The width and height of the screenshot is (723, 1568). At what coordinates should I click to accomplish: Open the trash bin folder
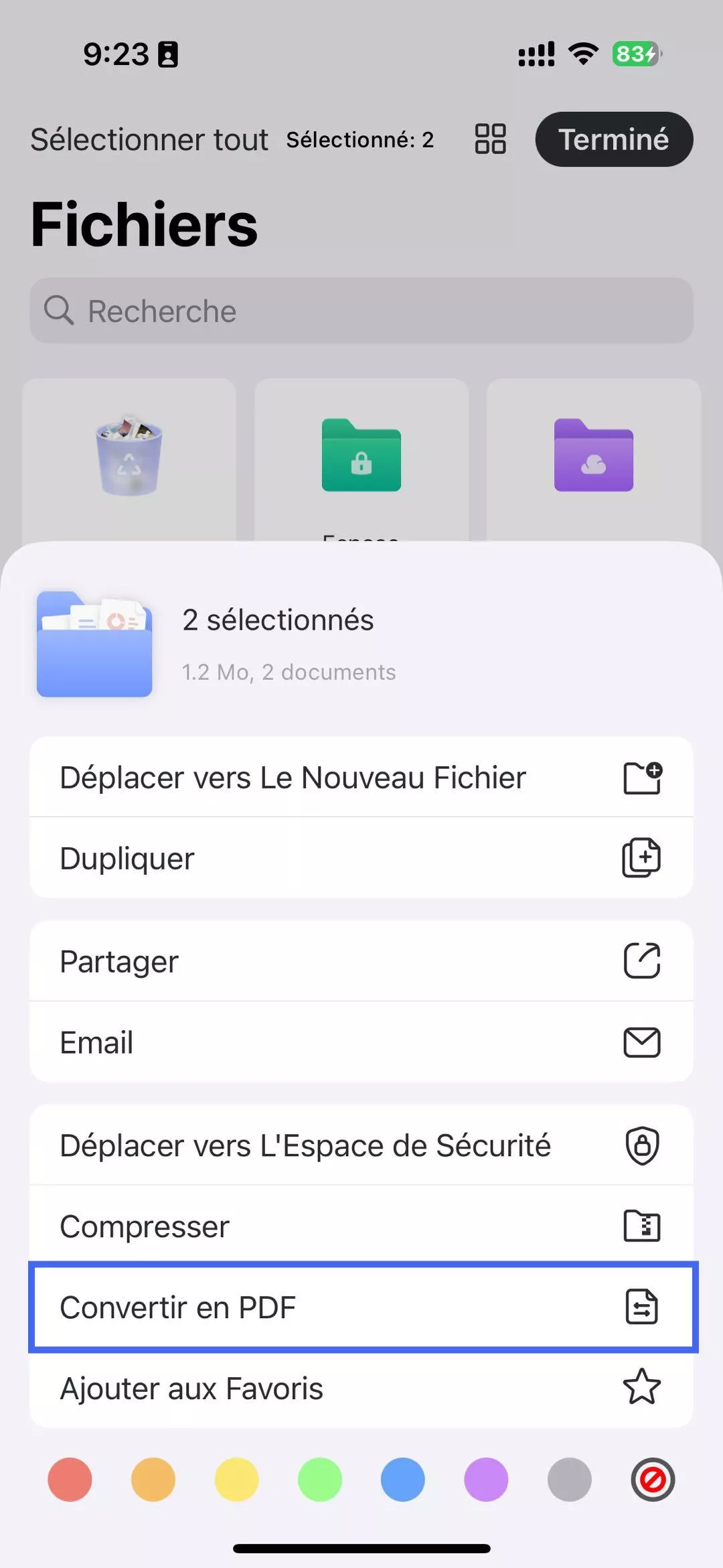coord(129,456)
